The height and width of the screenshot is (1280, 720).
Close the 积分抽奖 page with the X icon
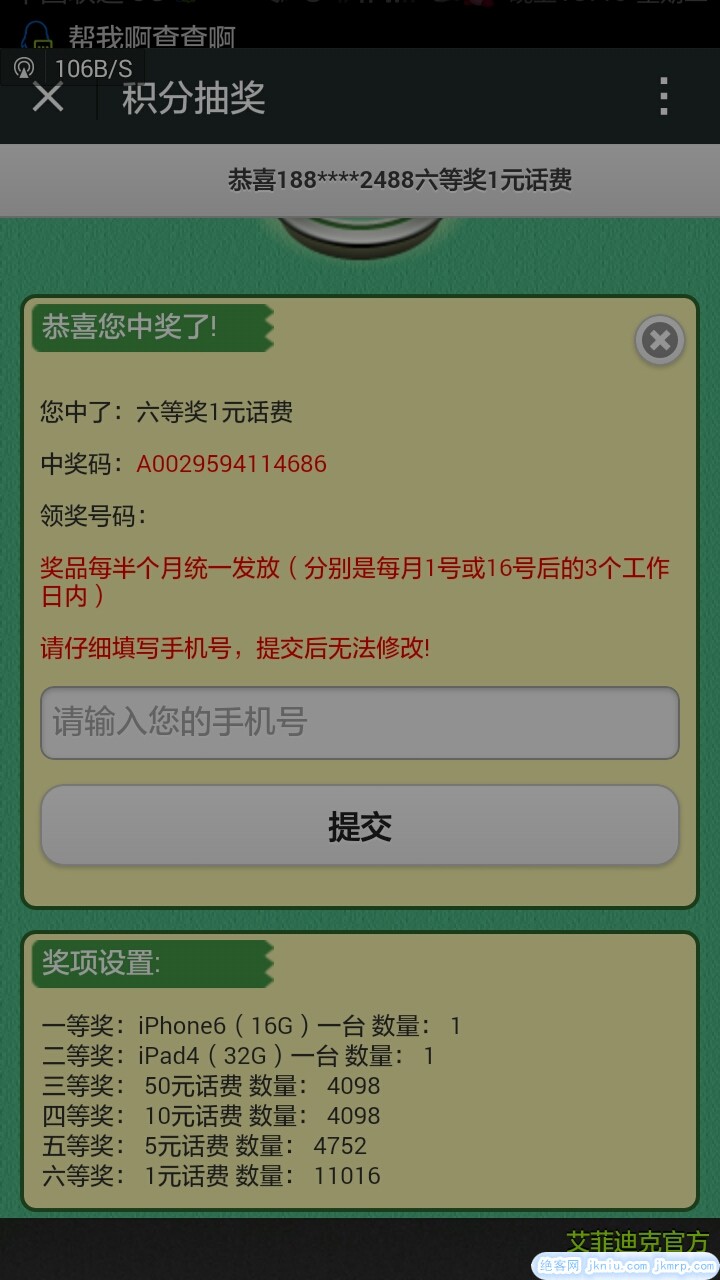coord(48,98)
